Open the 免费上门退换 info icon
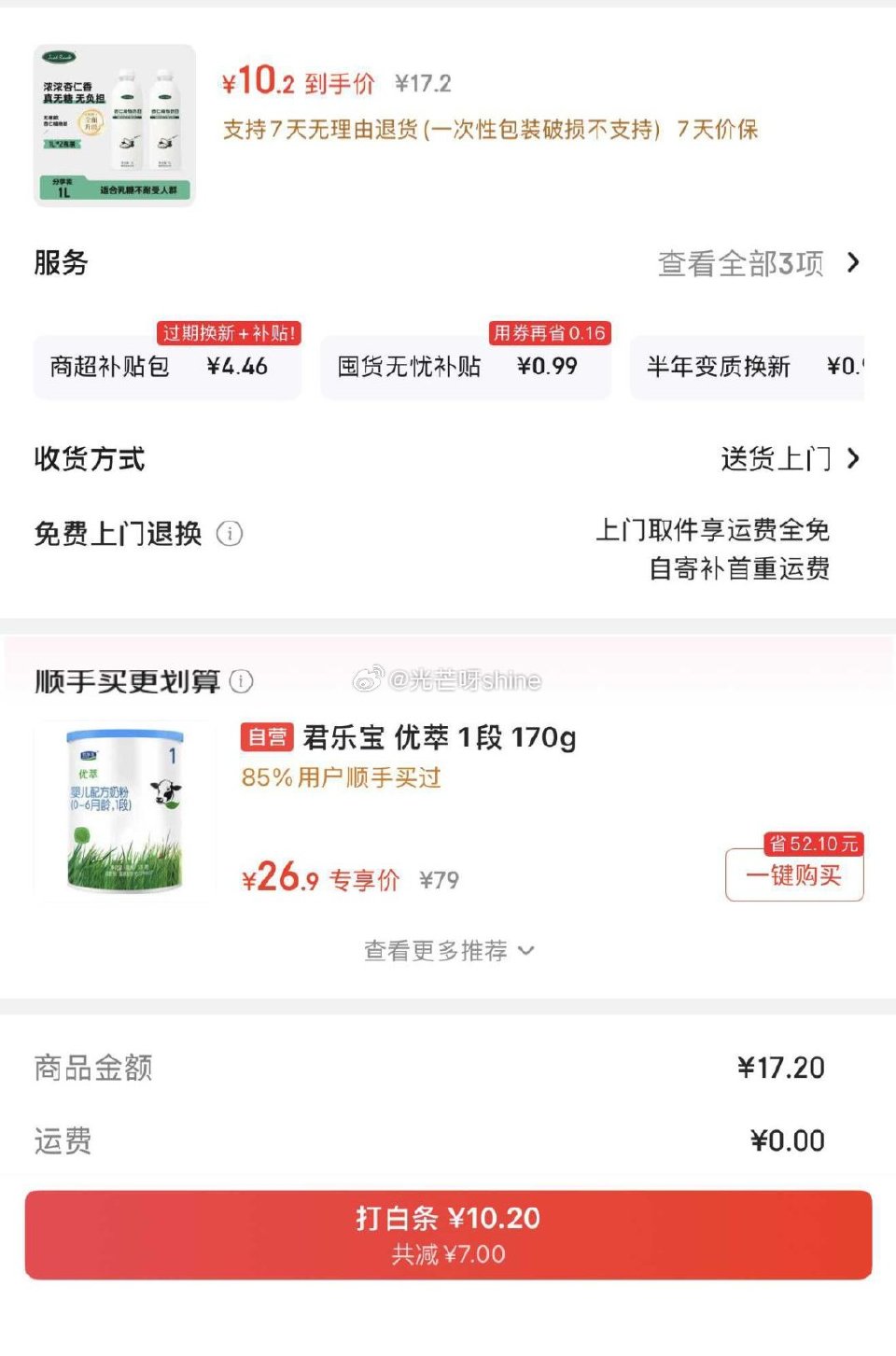The width and height of the screenshot is (896, 1356). pos(229,535)
